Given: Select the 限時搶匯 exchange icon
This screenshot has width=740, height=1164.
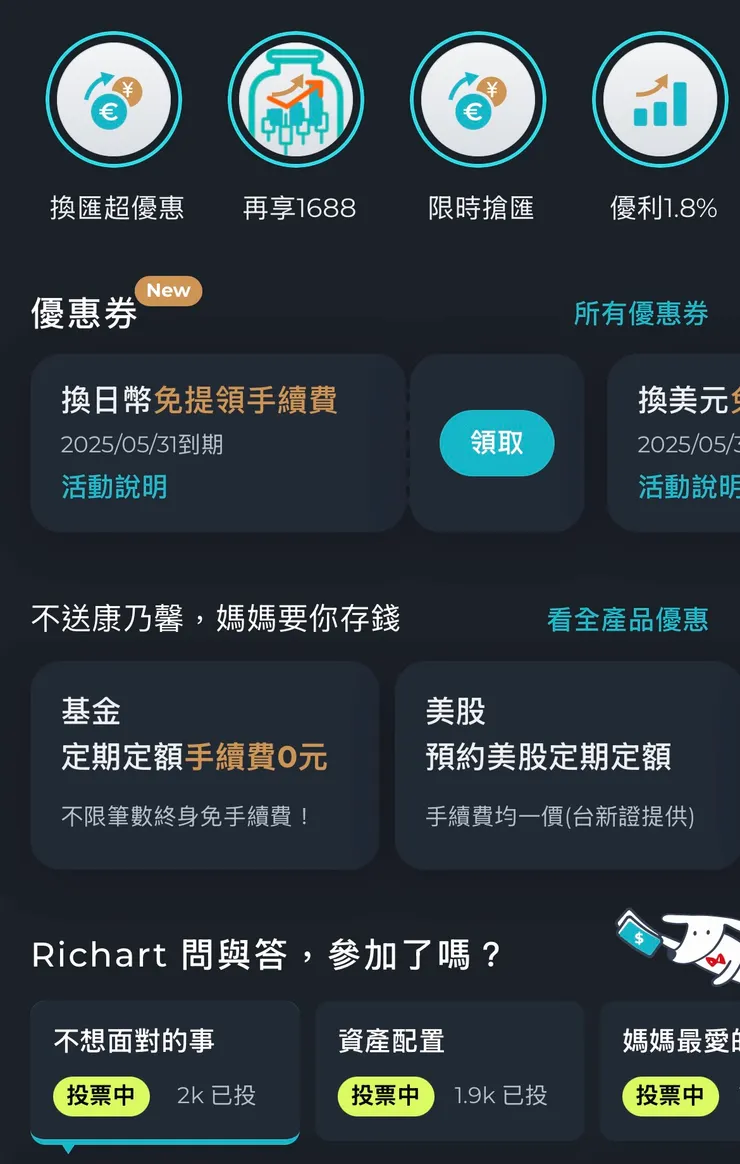Looking at the screenshot, I should click(478, 99).
